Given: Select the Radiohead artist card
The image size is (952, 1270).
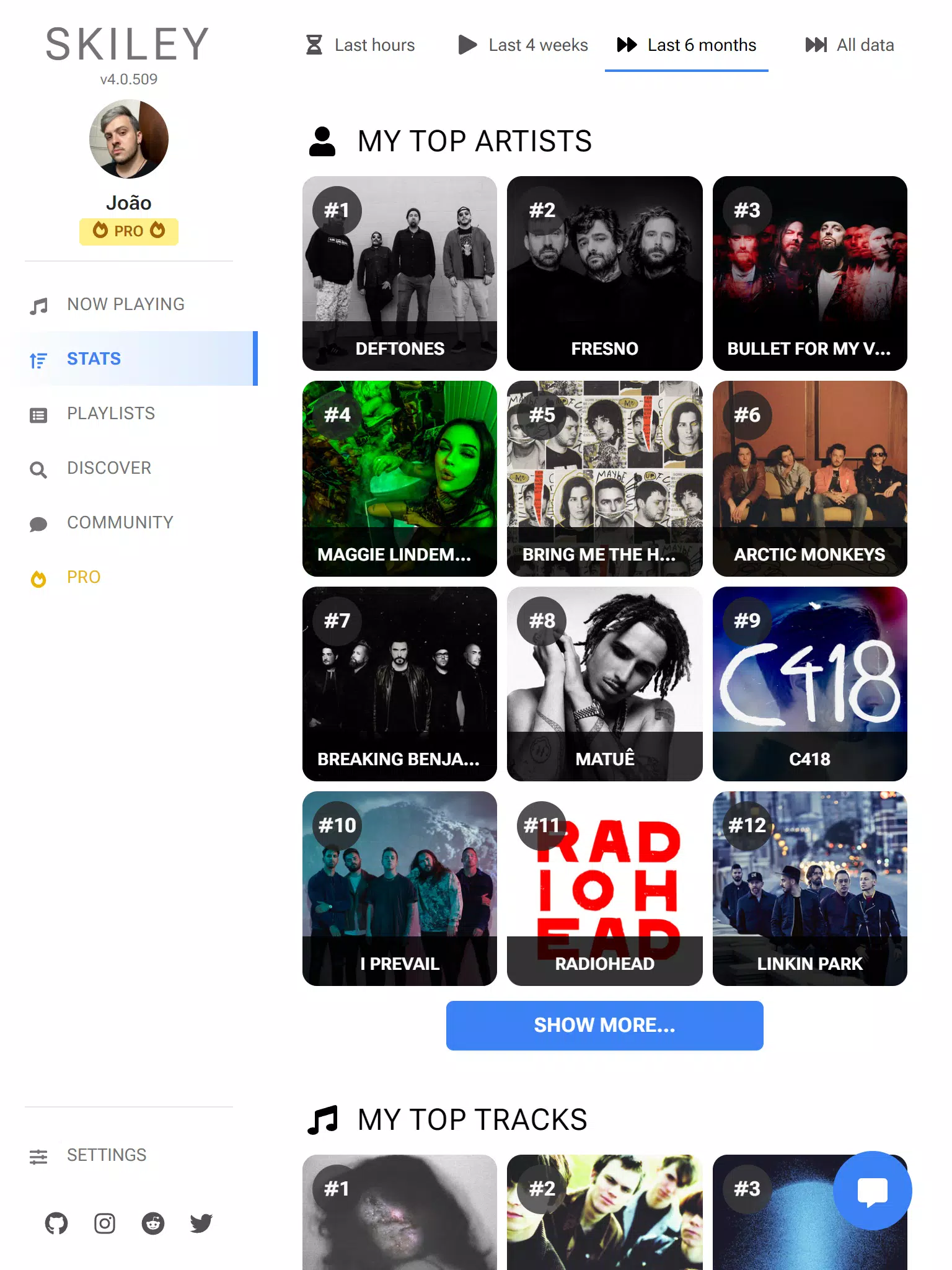Looking at the screenshot, I should click(x=604, y=889).
